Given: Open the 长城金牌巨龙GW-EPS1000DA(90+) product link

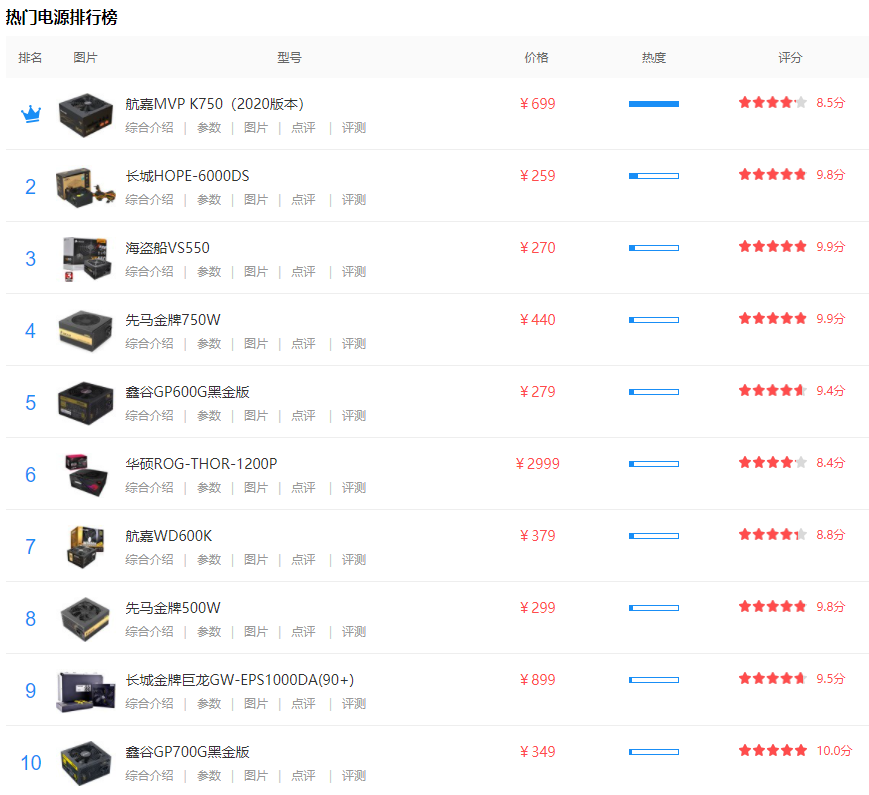Looking at the screenshot, I should point(239,680).
